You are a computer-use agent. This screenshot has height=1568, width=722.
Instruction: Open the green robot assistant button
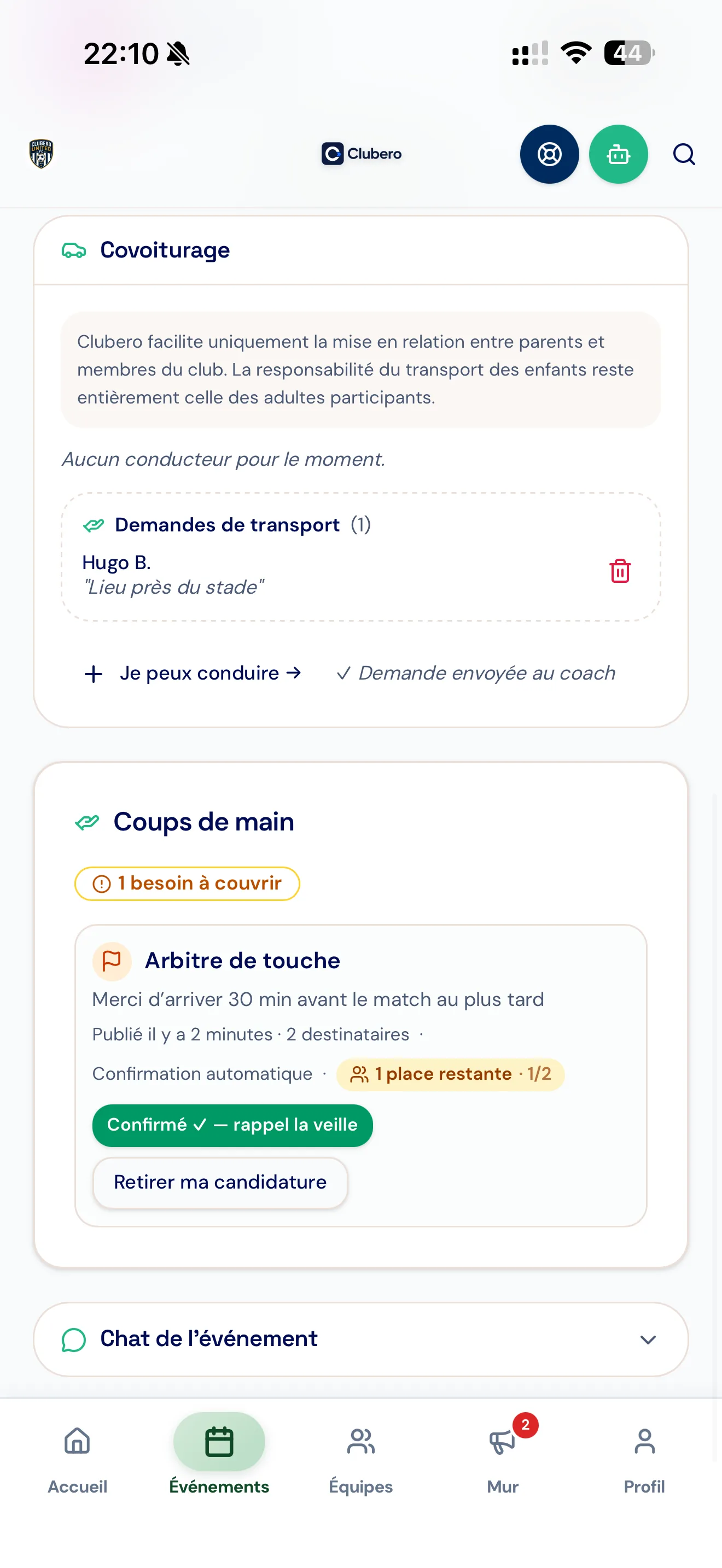click(618, 154)
